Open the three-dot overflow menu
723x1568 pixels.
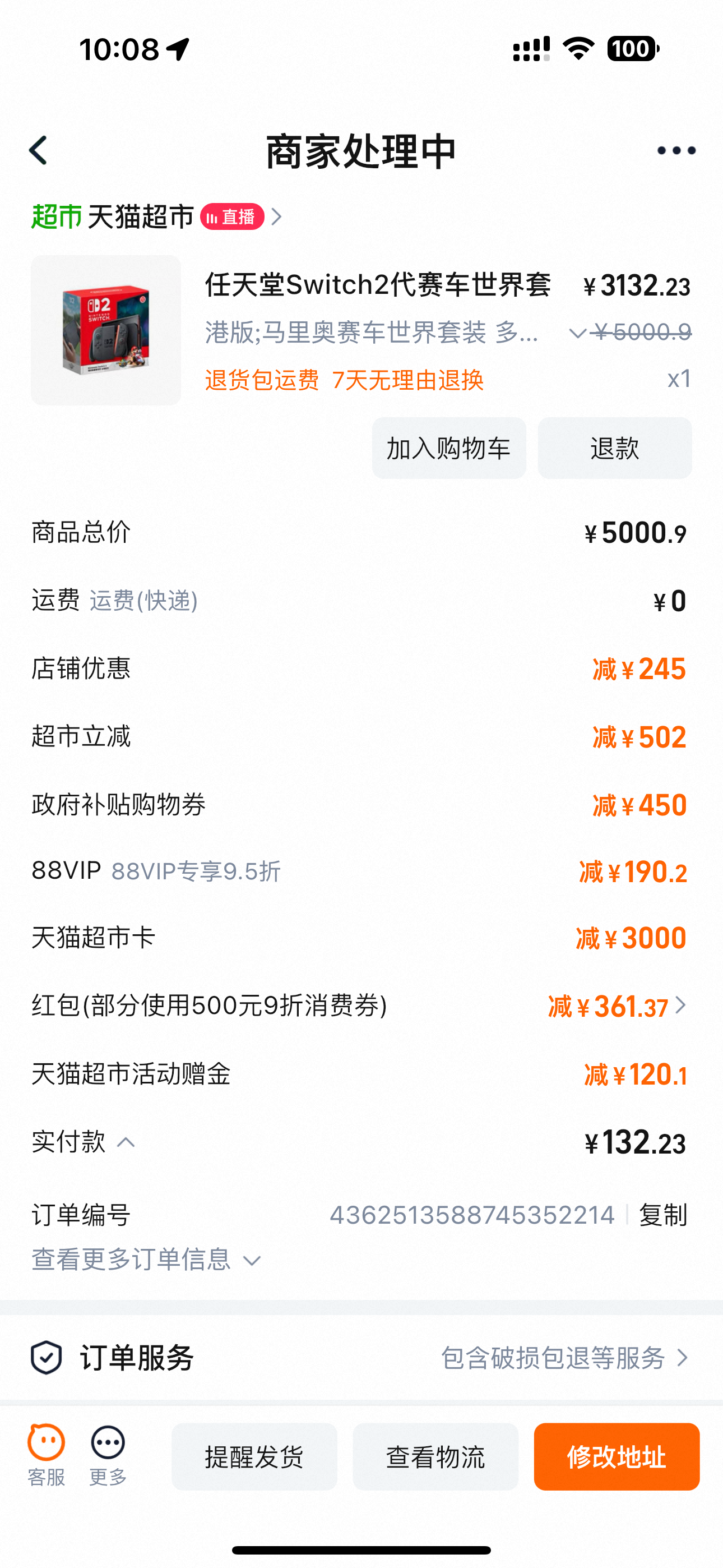(x=676, y=150)
